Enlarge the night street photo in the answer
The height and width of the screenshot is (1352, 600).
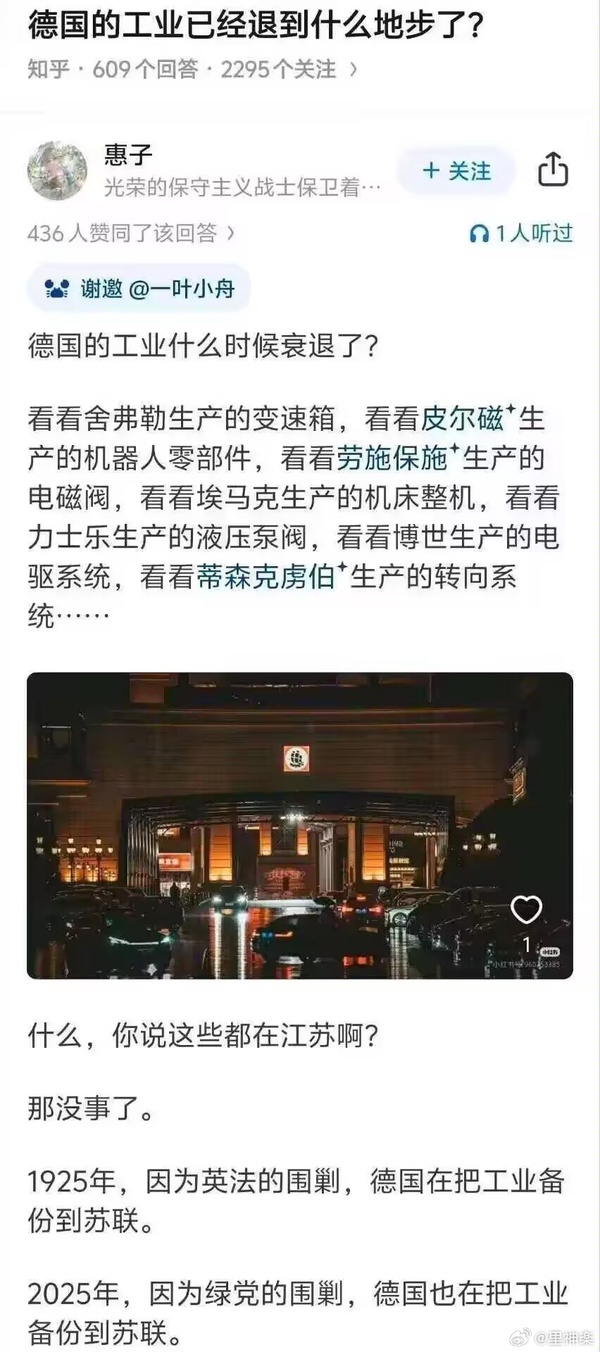click(x=299, y=825)
